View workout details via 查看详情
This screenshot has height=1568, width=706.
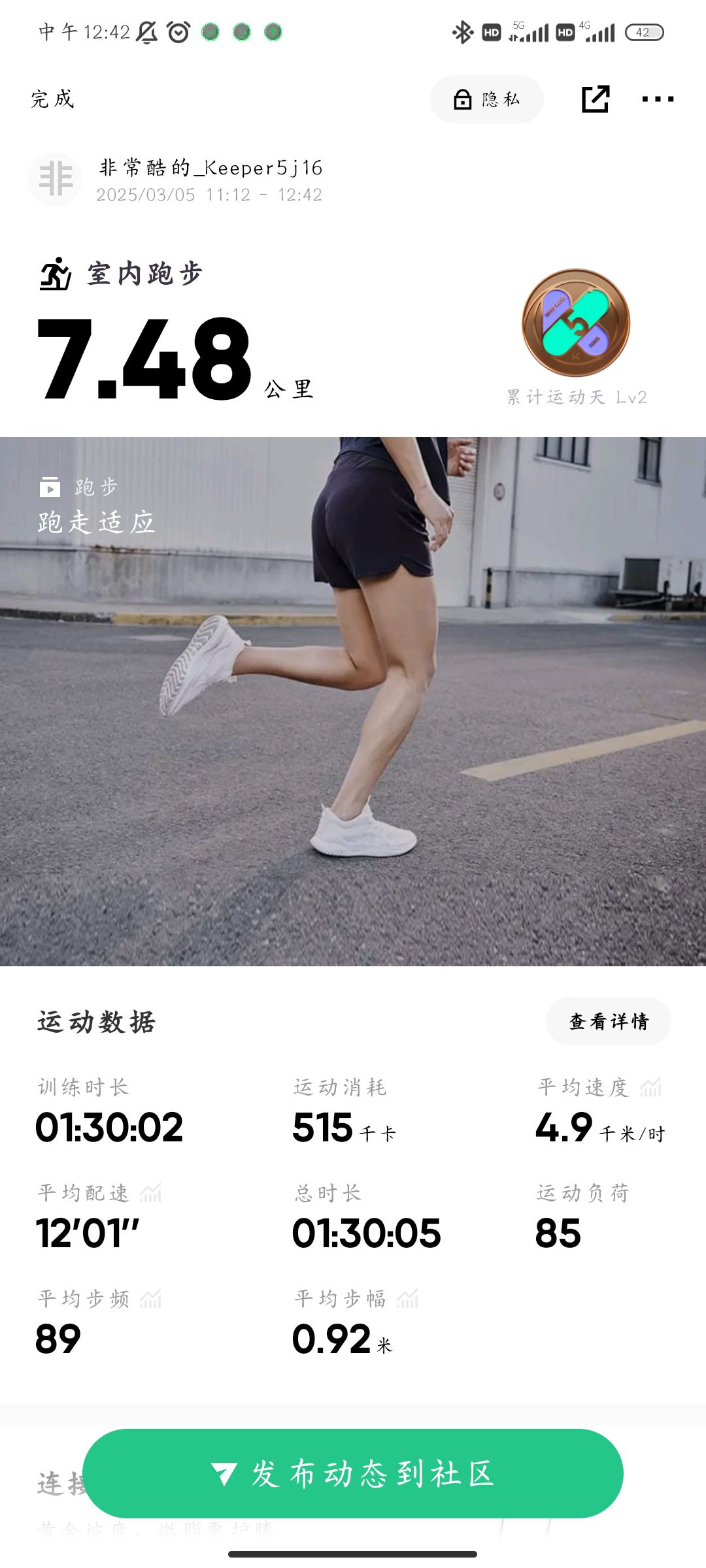[x=608, y=1021]
